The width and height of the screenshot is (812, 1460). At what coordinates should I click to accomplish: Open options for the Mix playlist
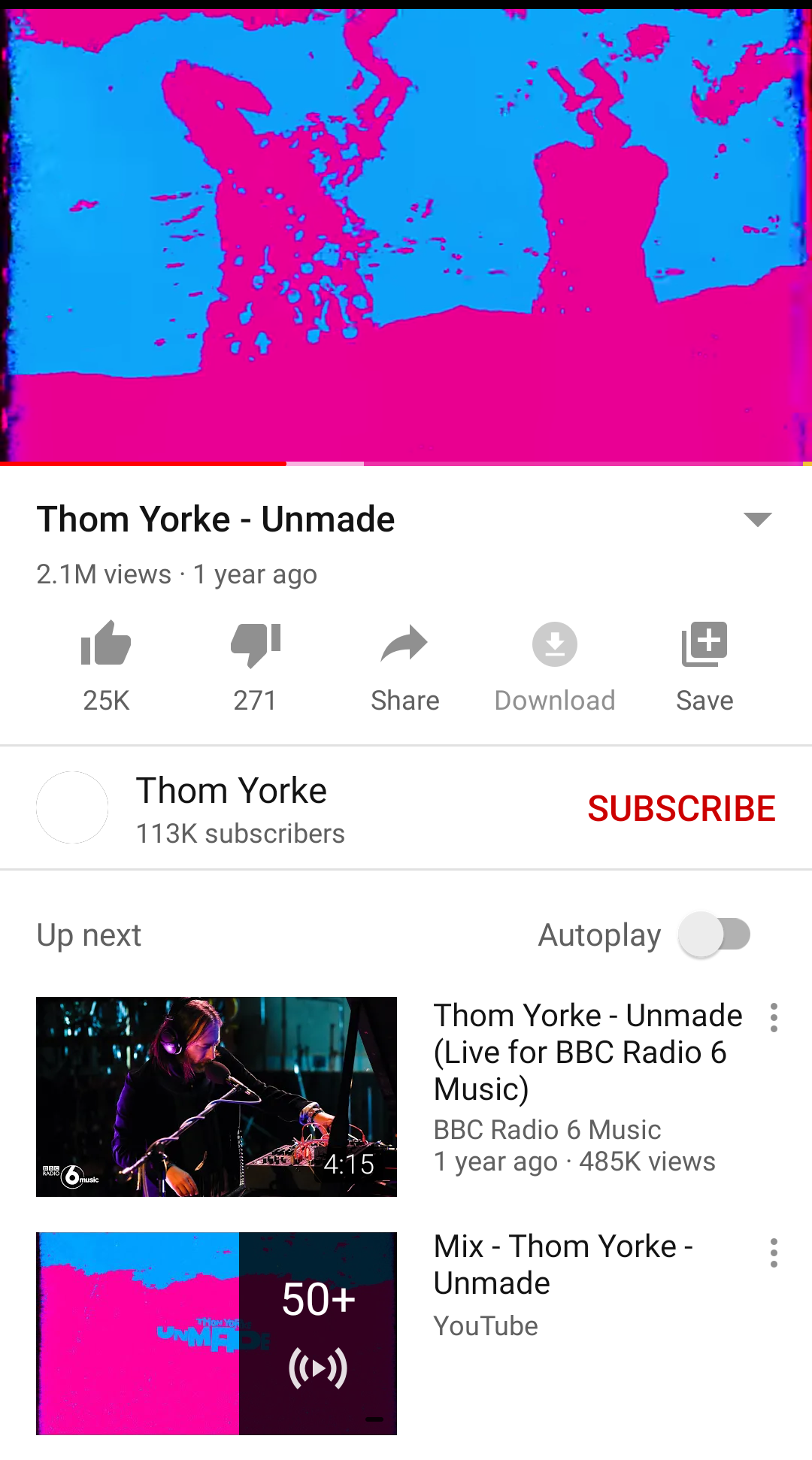[x=774, y=1253]
